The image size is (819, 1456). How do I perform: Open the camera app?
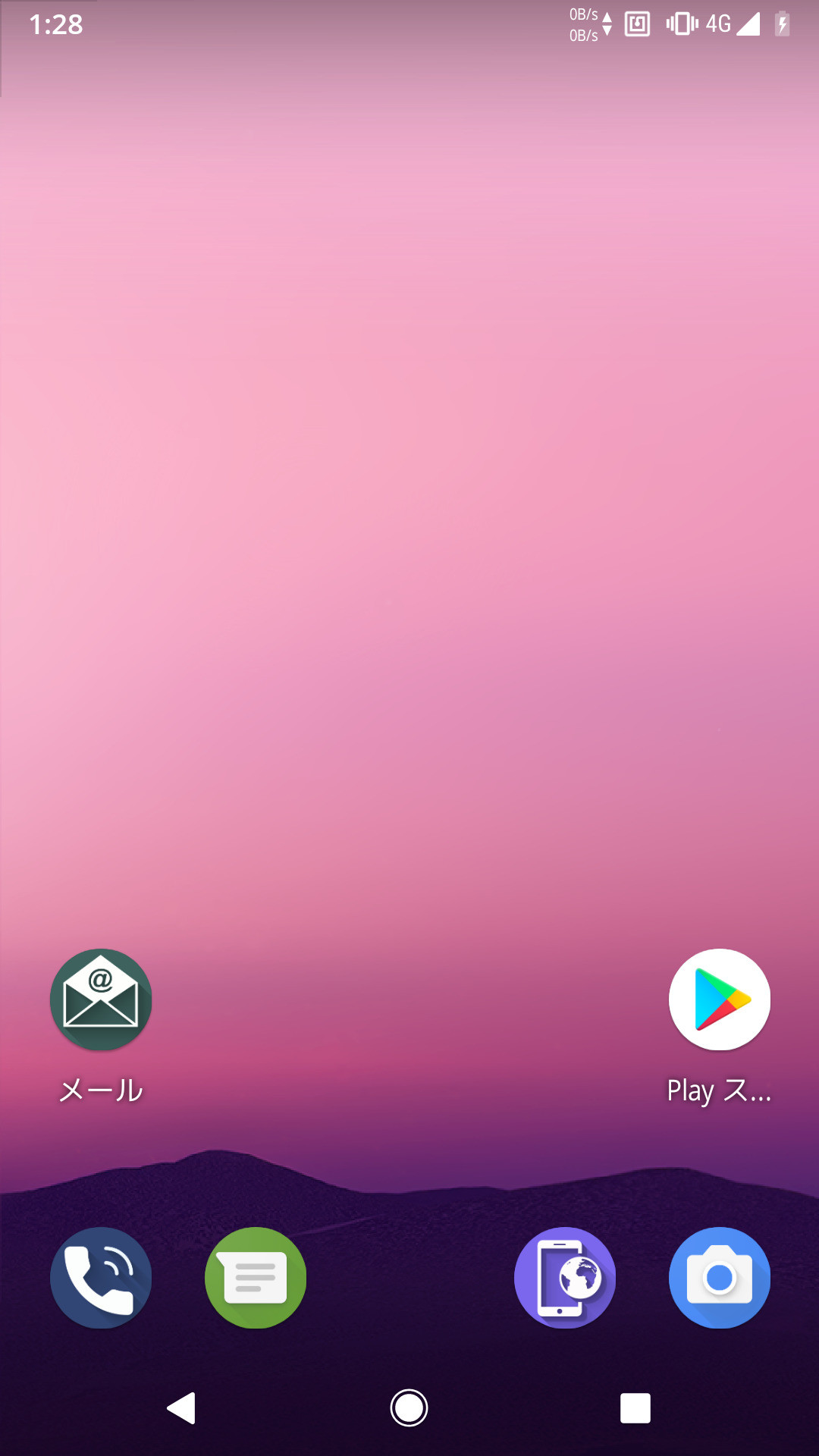pos(719,1278)
